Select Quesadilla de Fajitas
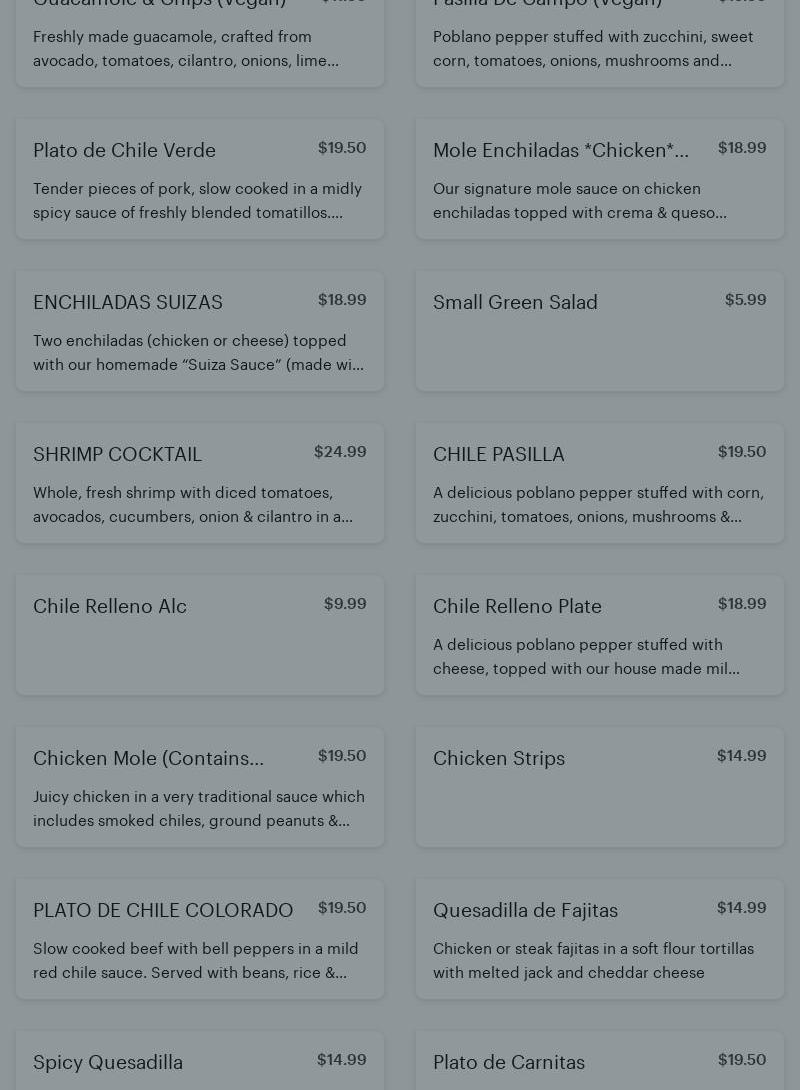This screenshot has height=1090, width=800. (600, 939)
